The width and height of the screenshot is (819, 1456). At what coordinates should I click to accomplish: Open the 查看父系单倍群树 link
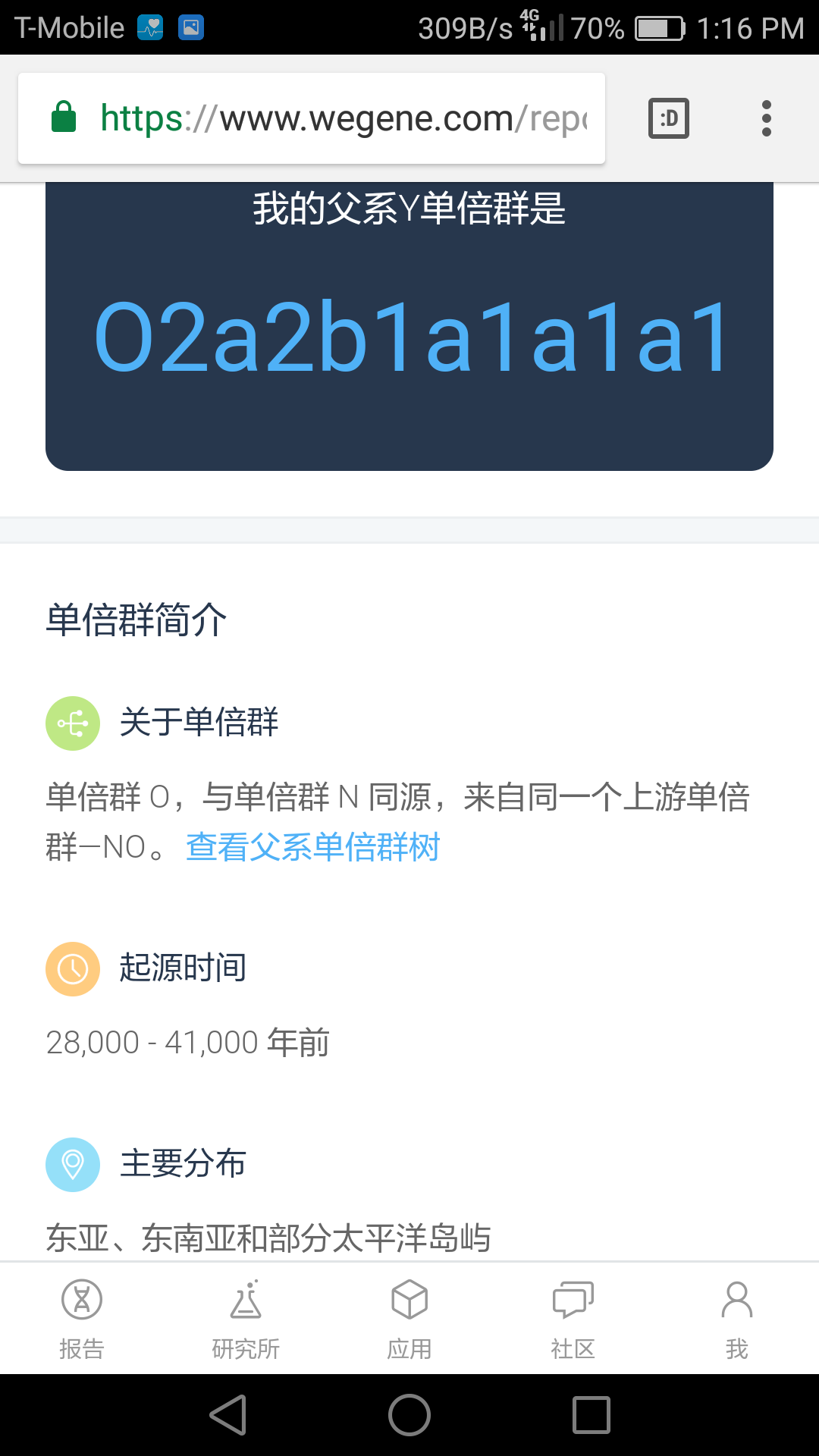(x=312, y=847)
